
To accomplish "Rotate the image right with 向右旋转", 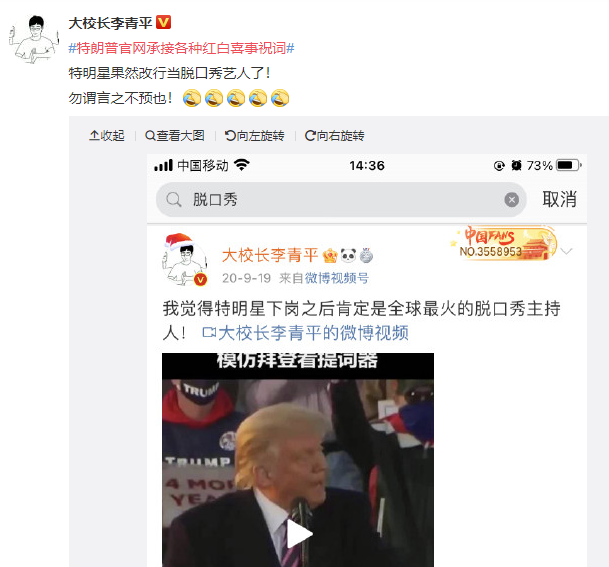I will (335, 135).
